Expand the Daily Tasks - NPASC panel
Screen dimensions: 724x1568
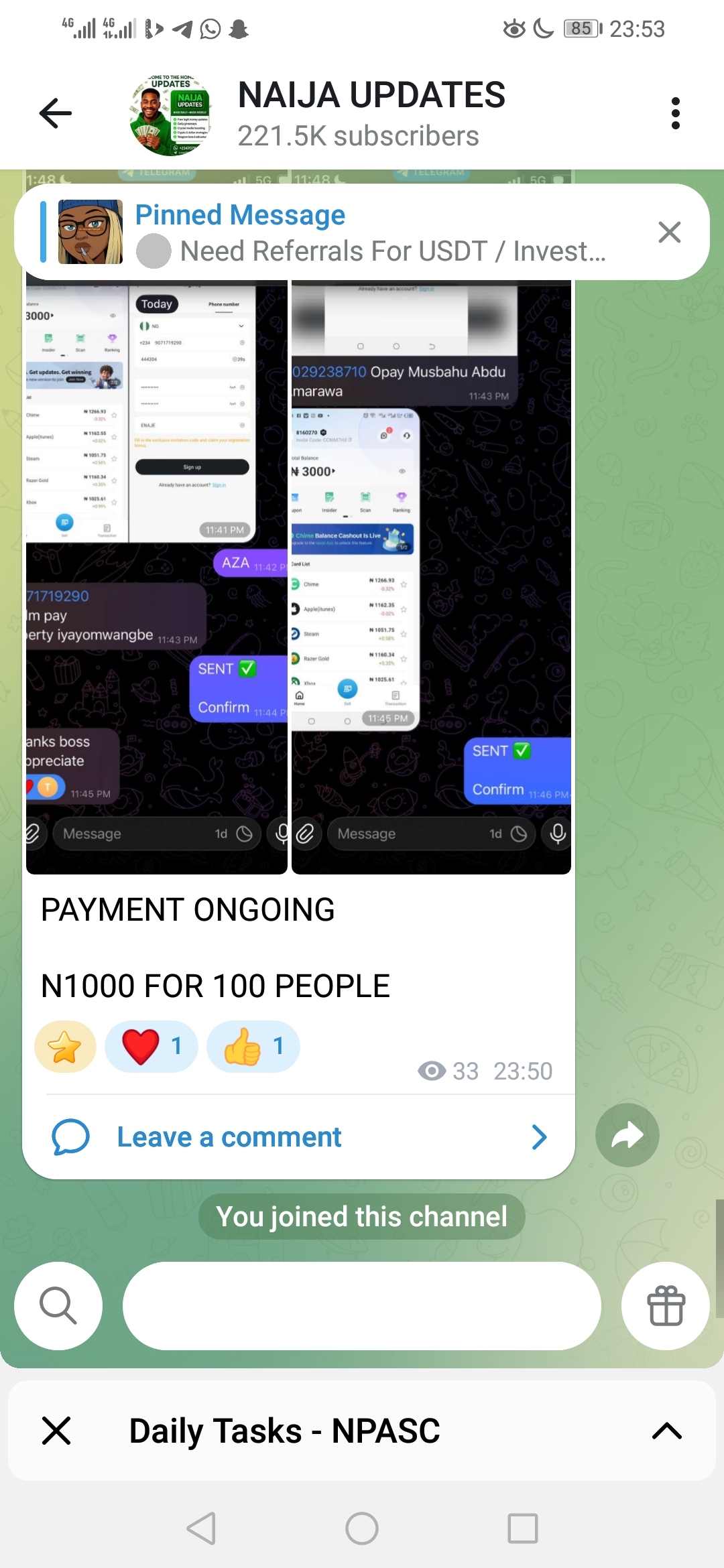pyautogui.click(x=666, y=1431)
